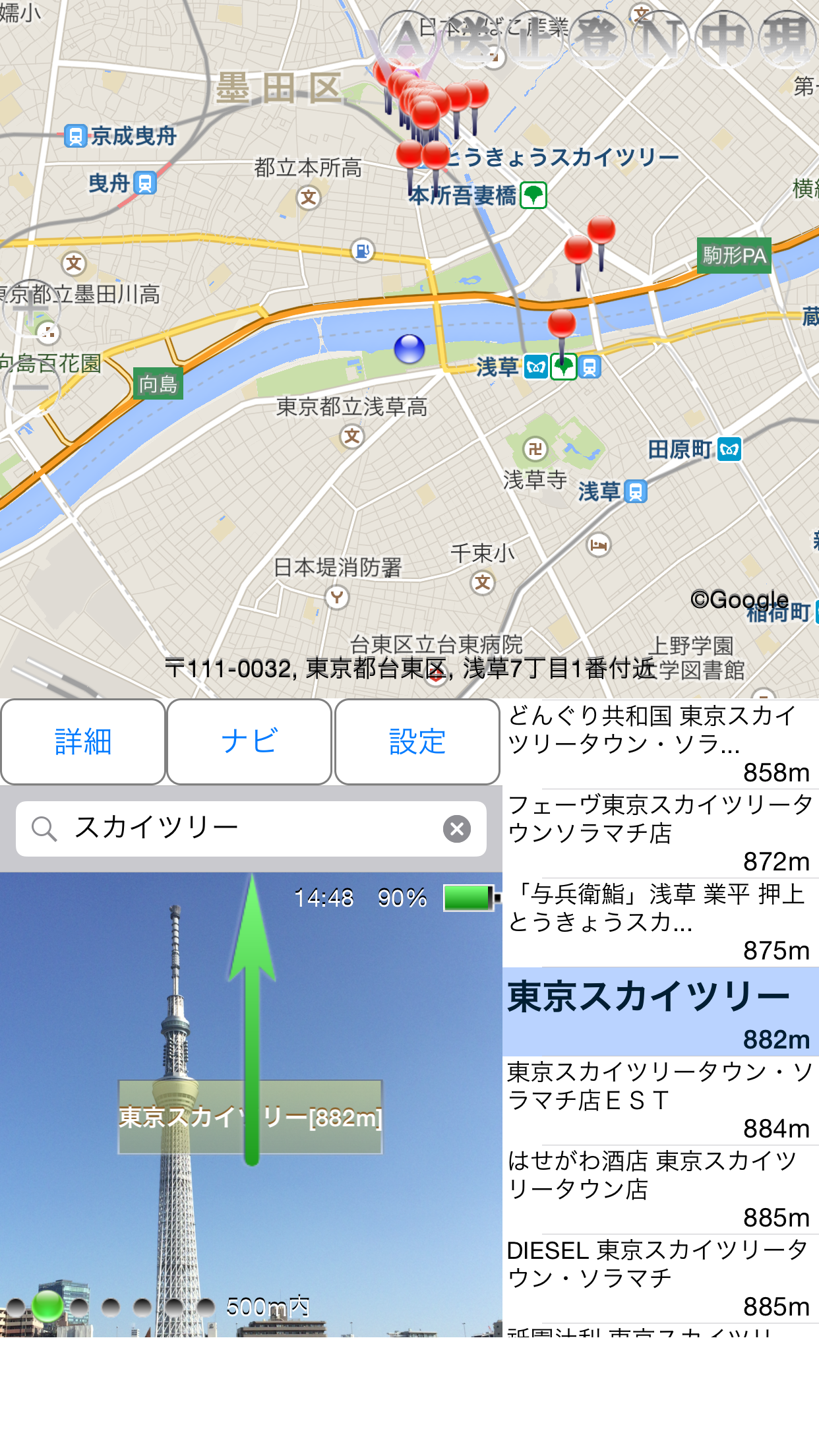Zoom out with the minus circle button
This screenshot has width=819, height=1456.
tap(31, 388)
